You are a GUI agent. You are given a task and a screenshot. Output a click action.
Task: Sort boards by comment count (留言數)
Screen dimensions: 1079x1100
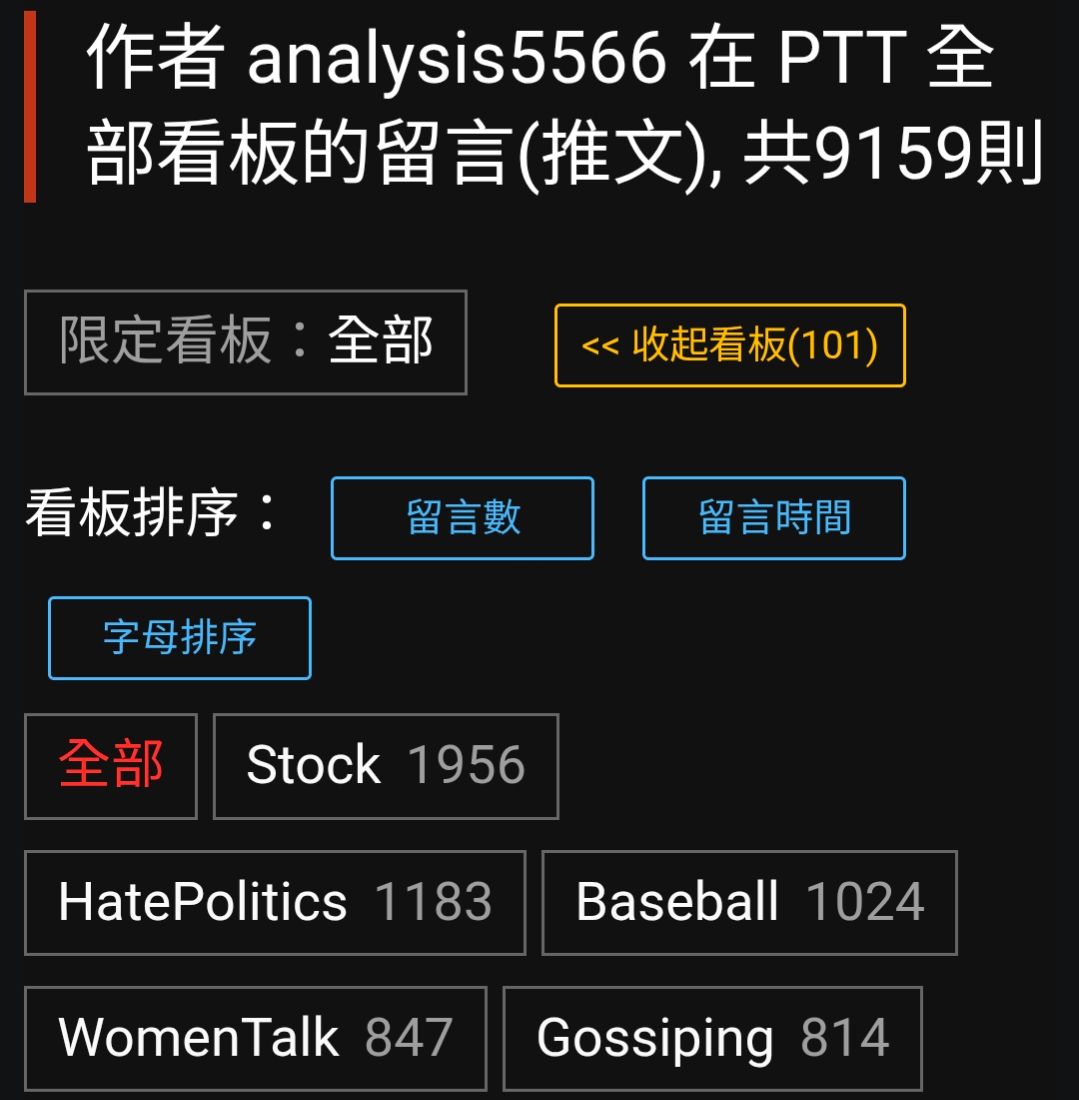click(462, 518)
